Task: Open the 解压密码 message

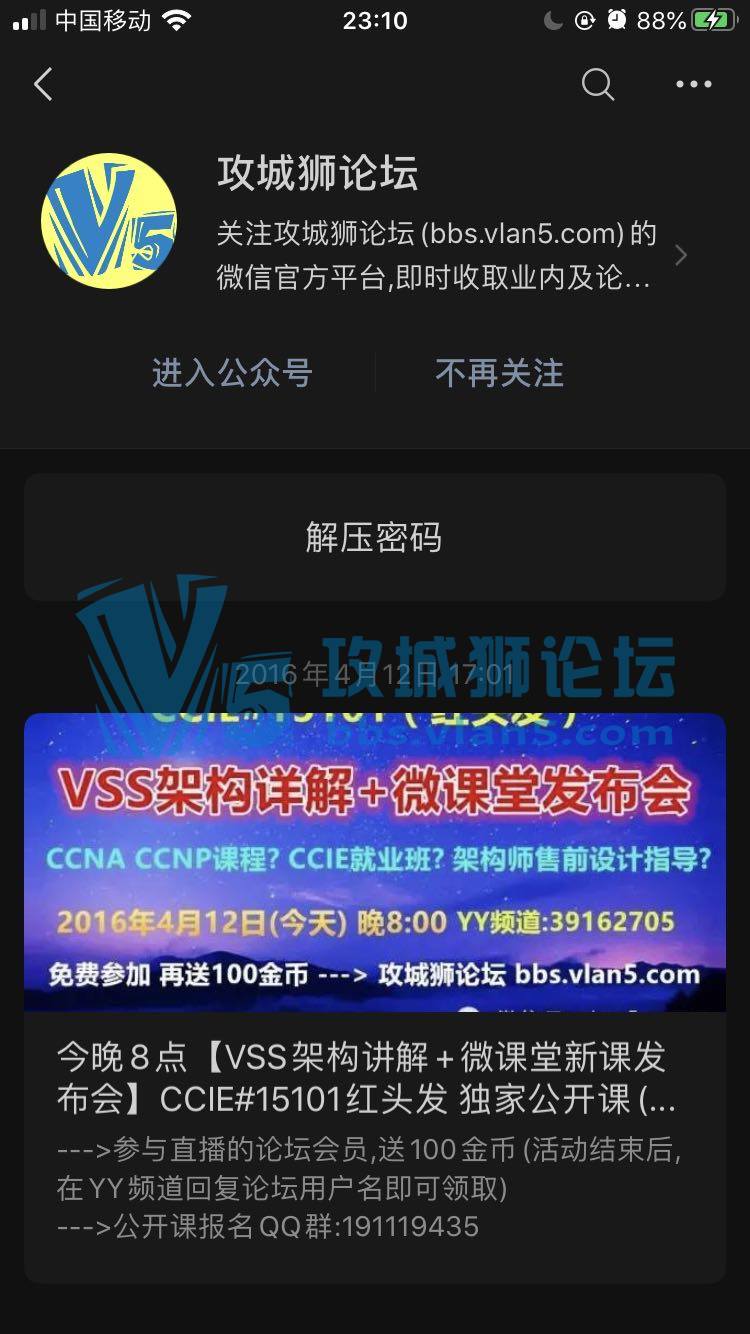Action: tap(375, 538)
